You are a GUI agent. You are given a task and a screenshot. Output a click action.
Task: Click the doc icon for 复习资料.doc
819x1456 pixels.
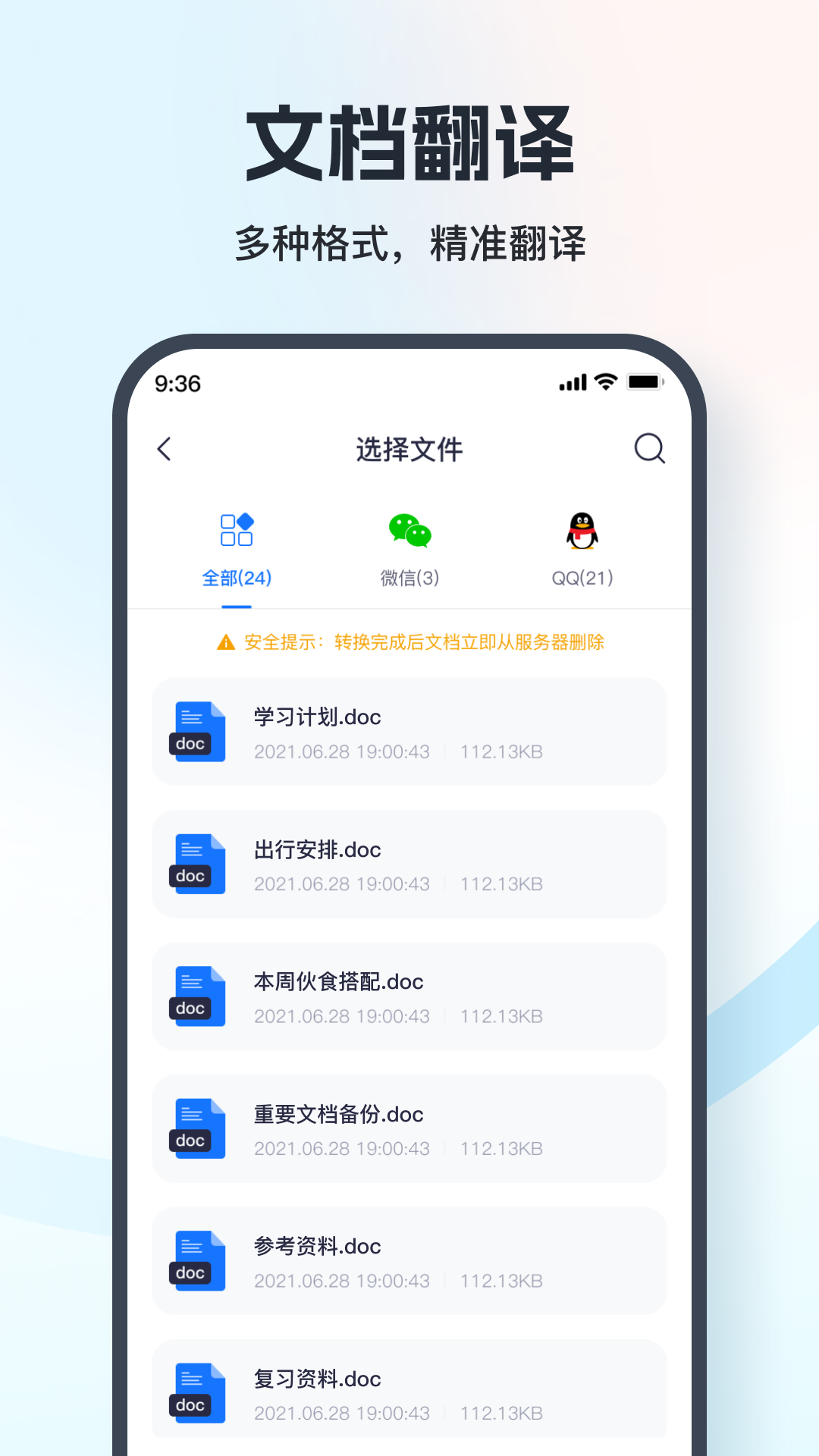[x=196, y=1392]
